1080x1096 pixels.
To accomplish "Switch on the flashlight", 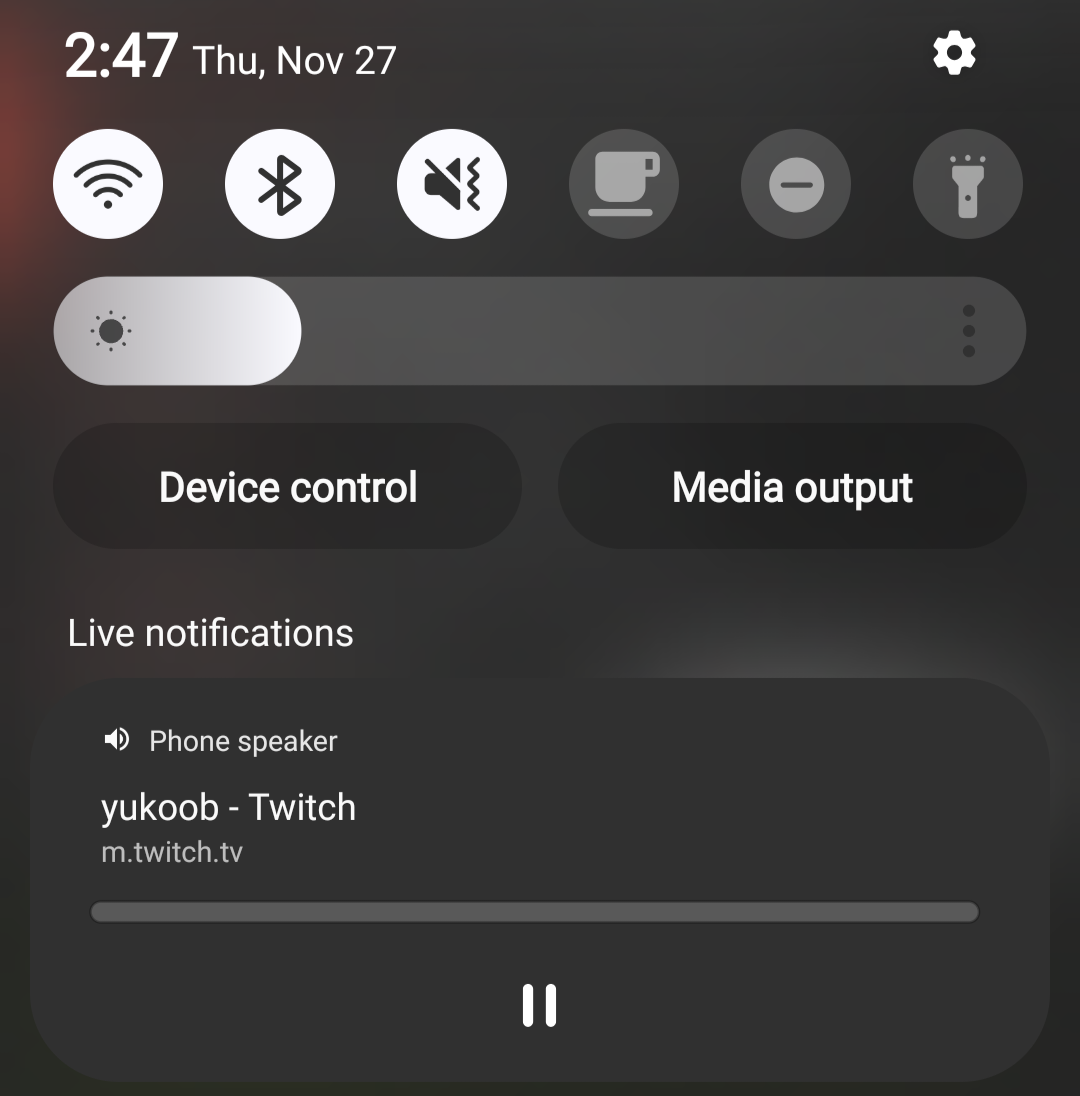I will [x=967, y=185].
